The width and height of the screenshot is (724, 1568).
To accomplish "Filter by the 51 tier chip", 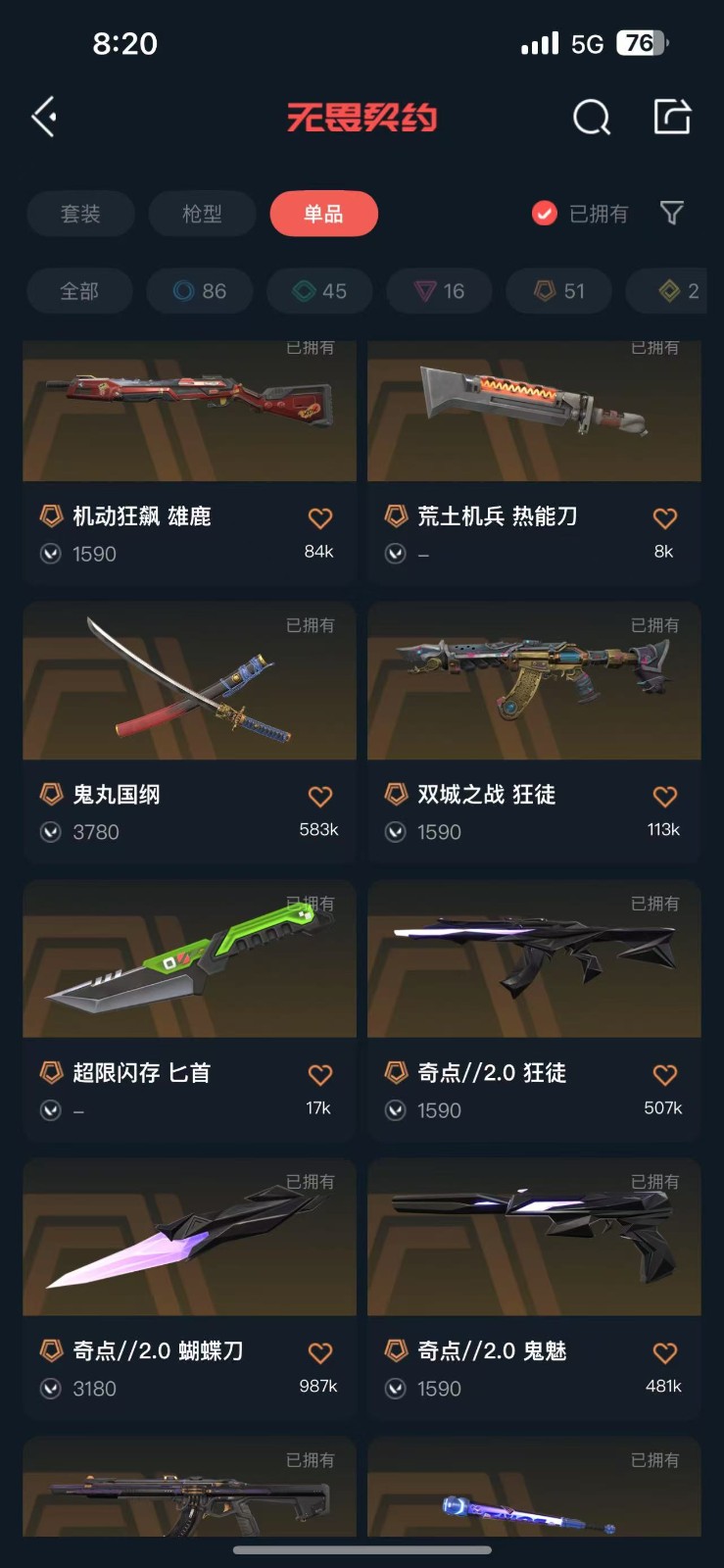I will tap(559, 291).
